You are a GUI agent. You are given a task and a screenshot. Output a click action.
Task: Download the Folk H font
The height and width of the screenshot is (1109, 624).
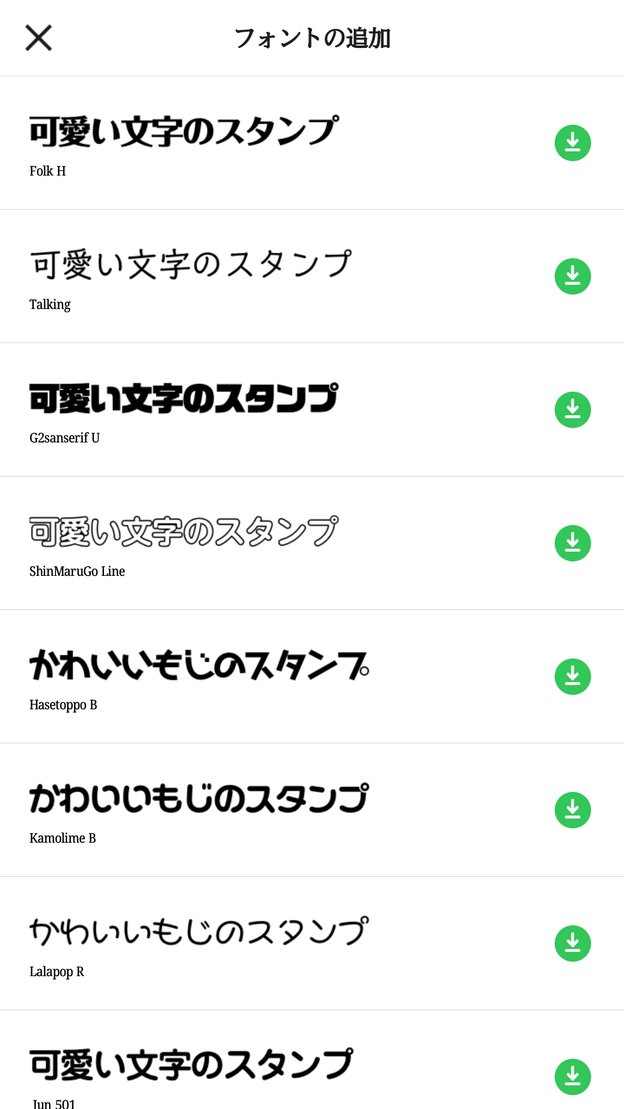(x=572, y=143)
